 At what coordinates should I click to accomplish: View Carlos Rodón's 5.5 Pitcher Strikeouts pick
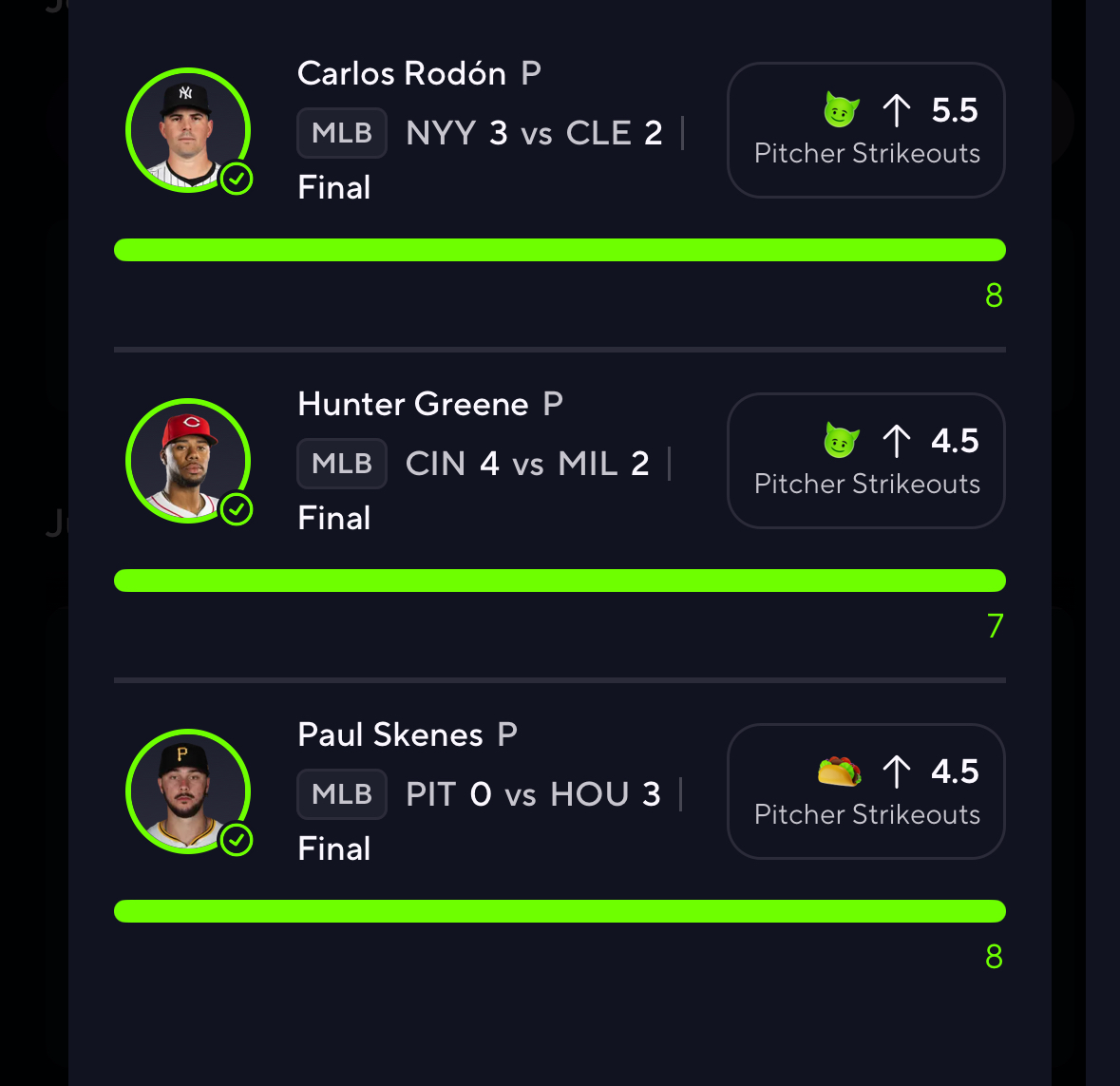[x=865, y=130]
